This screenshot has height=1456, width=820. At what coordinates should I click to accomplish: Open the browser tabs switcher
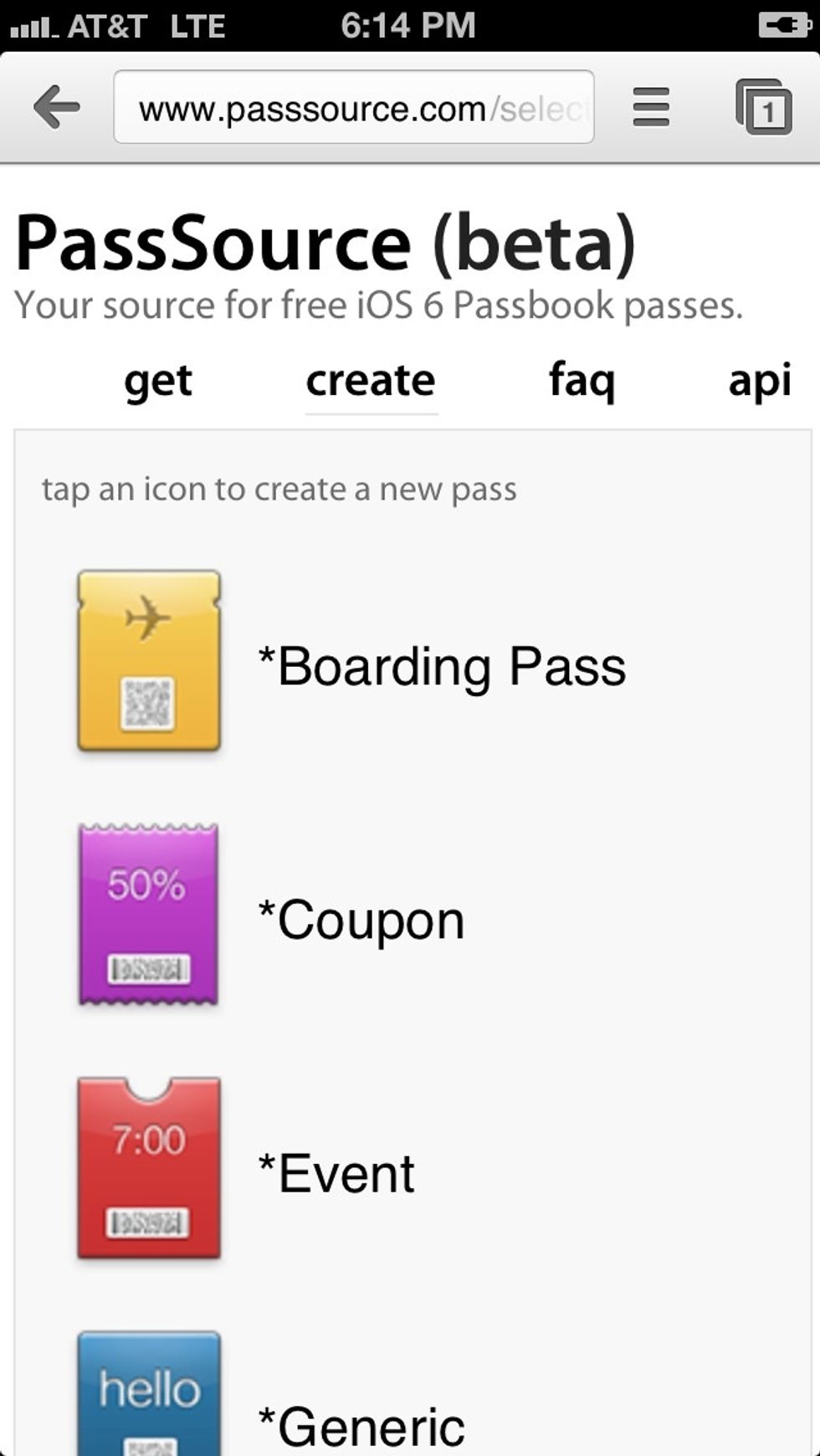click(x=764, y=107)
